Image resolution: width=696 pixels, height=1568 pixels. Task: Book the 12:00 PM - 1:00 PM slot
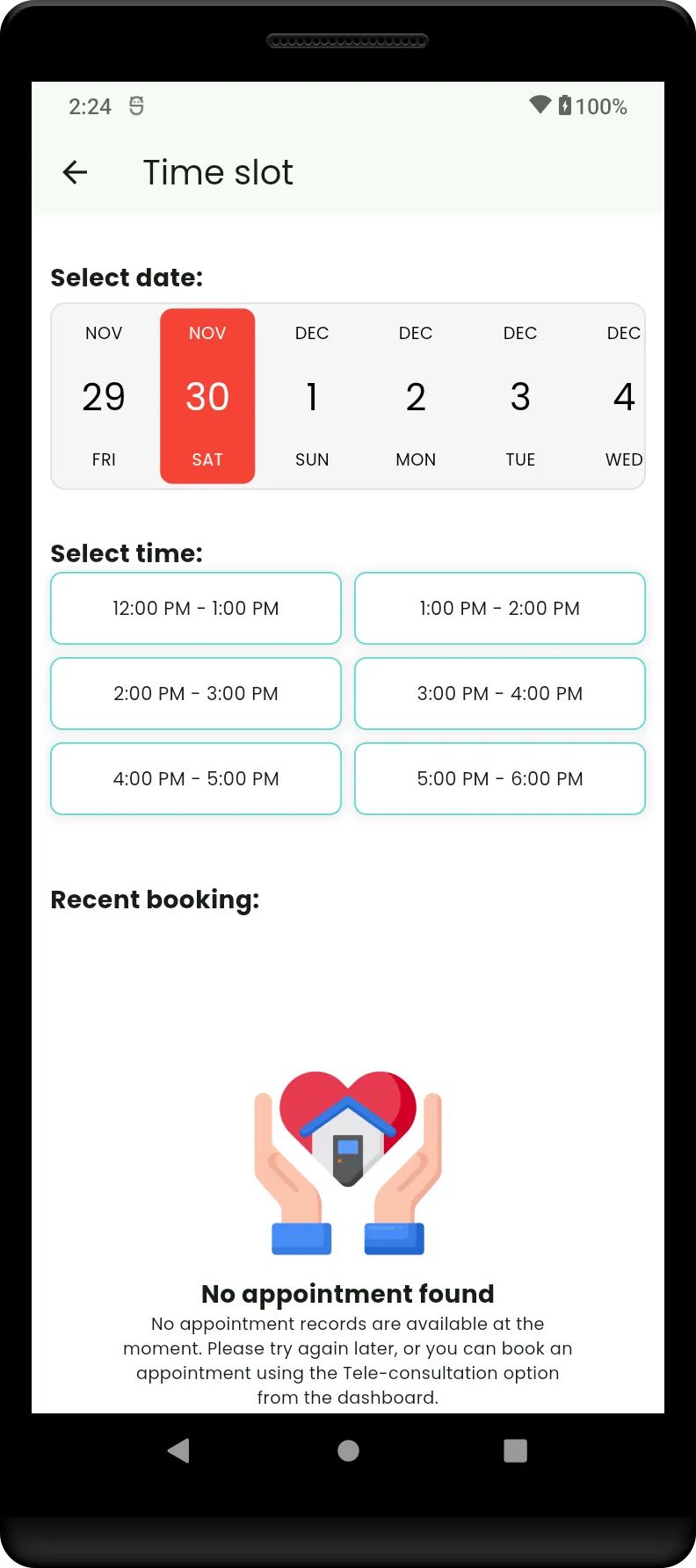point(196,608)
